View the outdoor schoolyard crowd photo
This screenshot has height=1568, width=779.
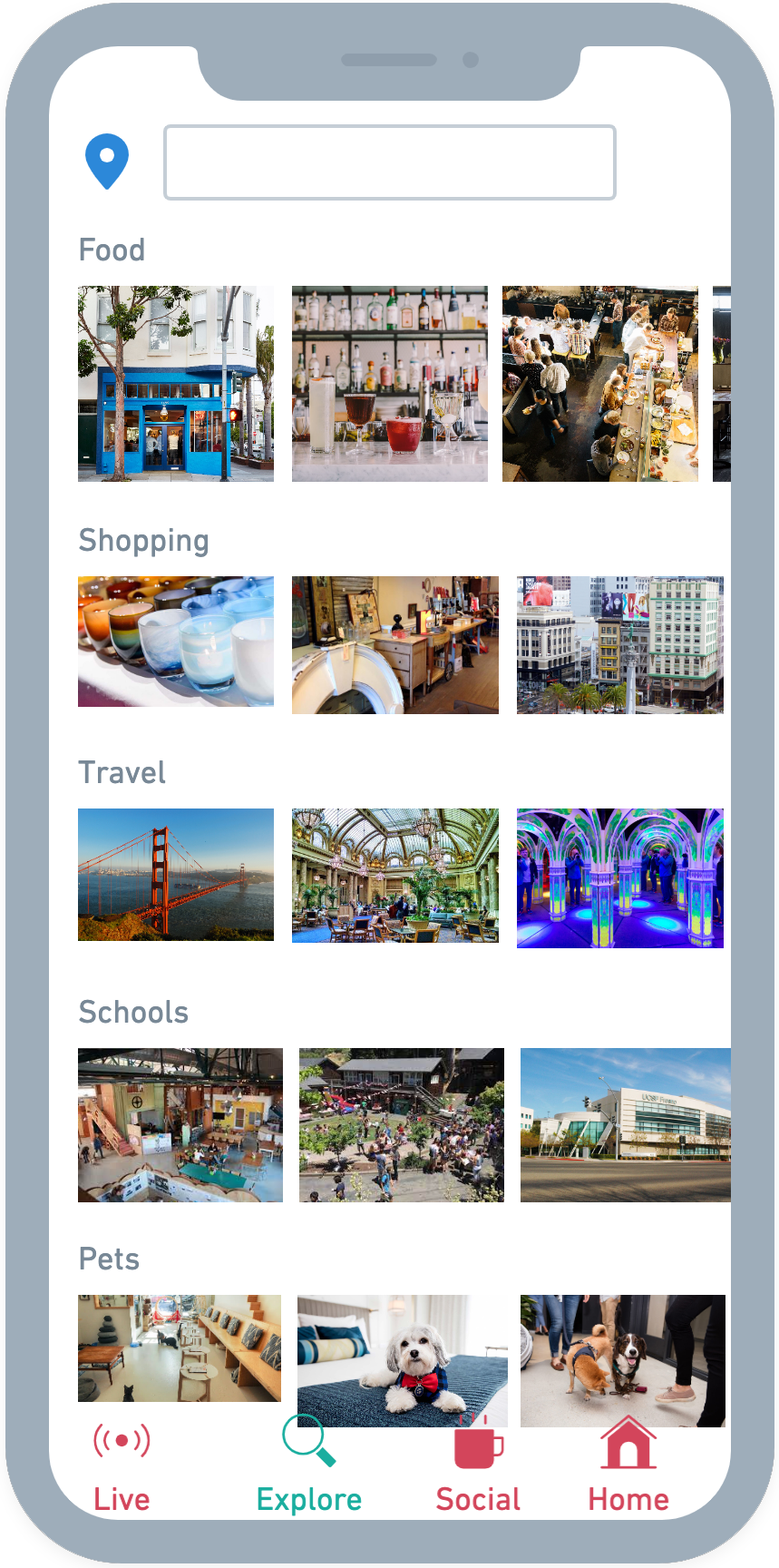coord(402,1125)
